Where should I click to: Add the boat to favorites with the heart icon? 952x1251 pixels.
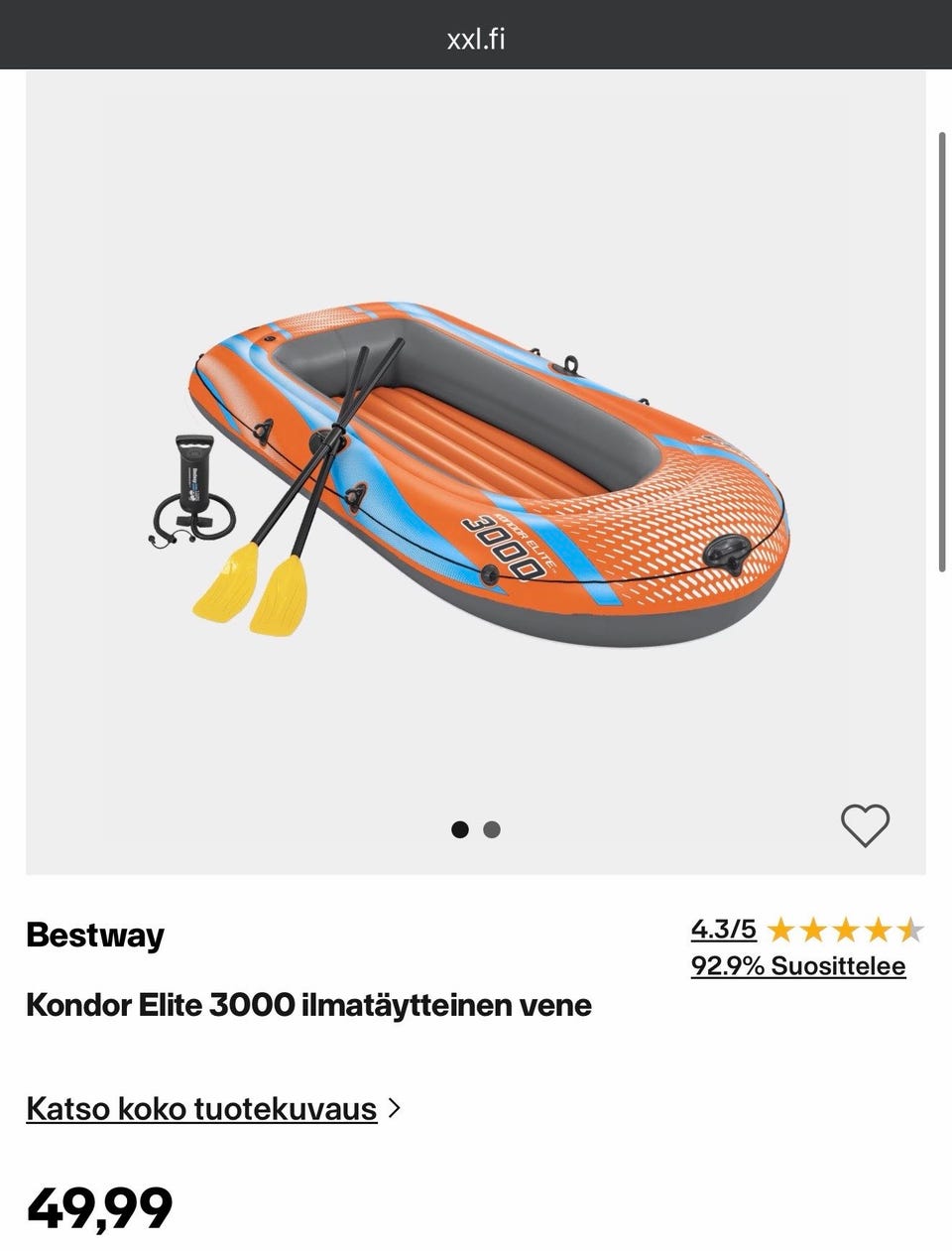click(x=865, y=825)
